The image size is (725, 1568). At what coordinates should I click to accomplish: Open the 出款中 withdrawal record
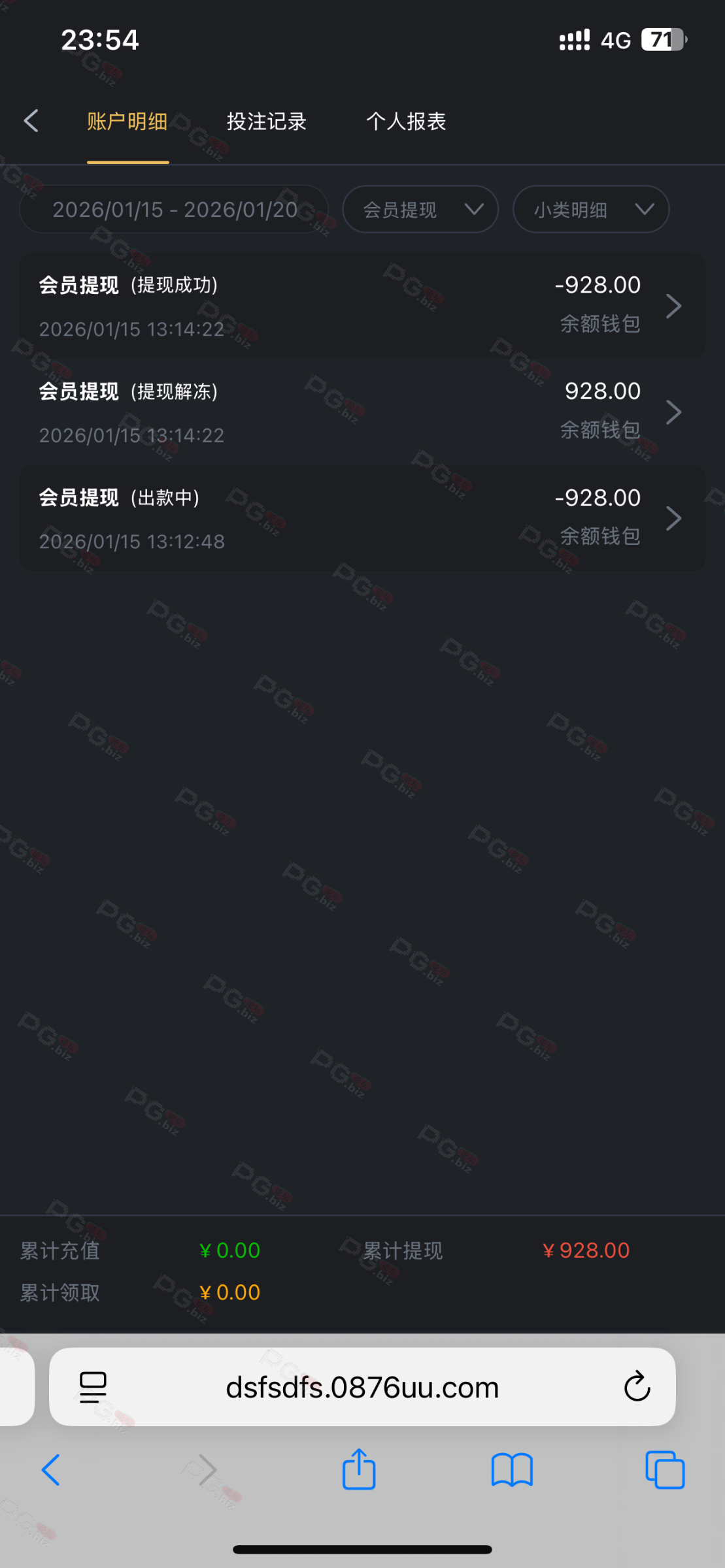362,518
